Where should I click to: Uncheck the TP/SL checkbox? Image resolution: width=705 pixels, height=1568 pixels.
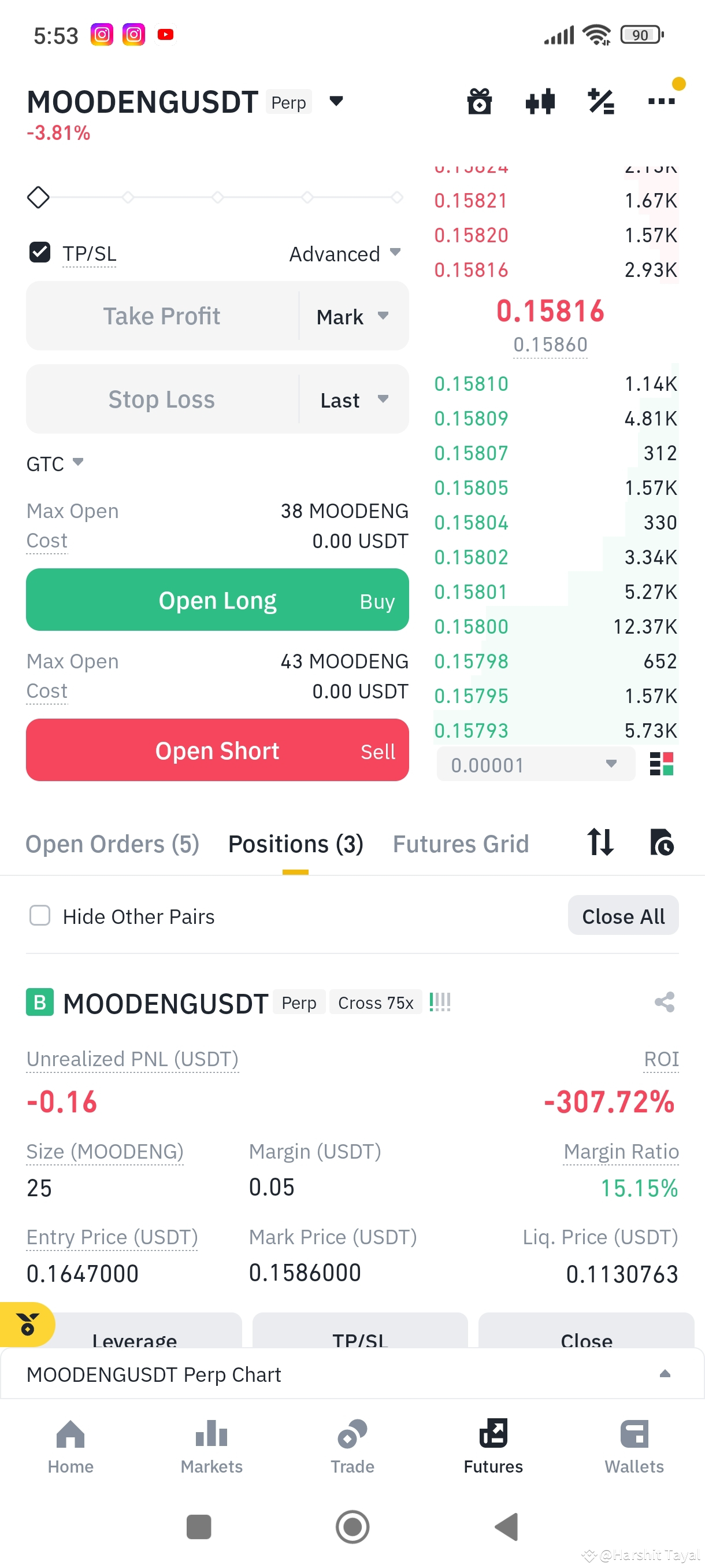[x=39, y=252]
